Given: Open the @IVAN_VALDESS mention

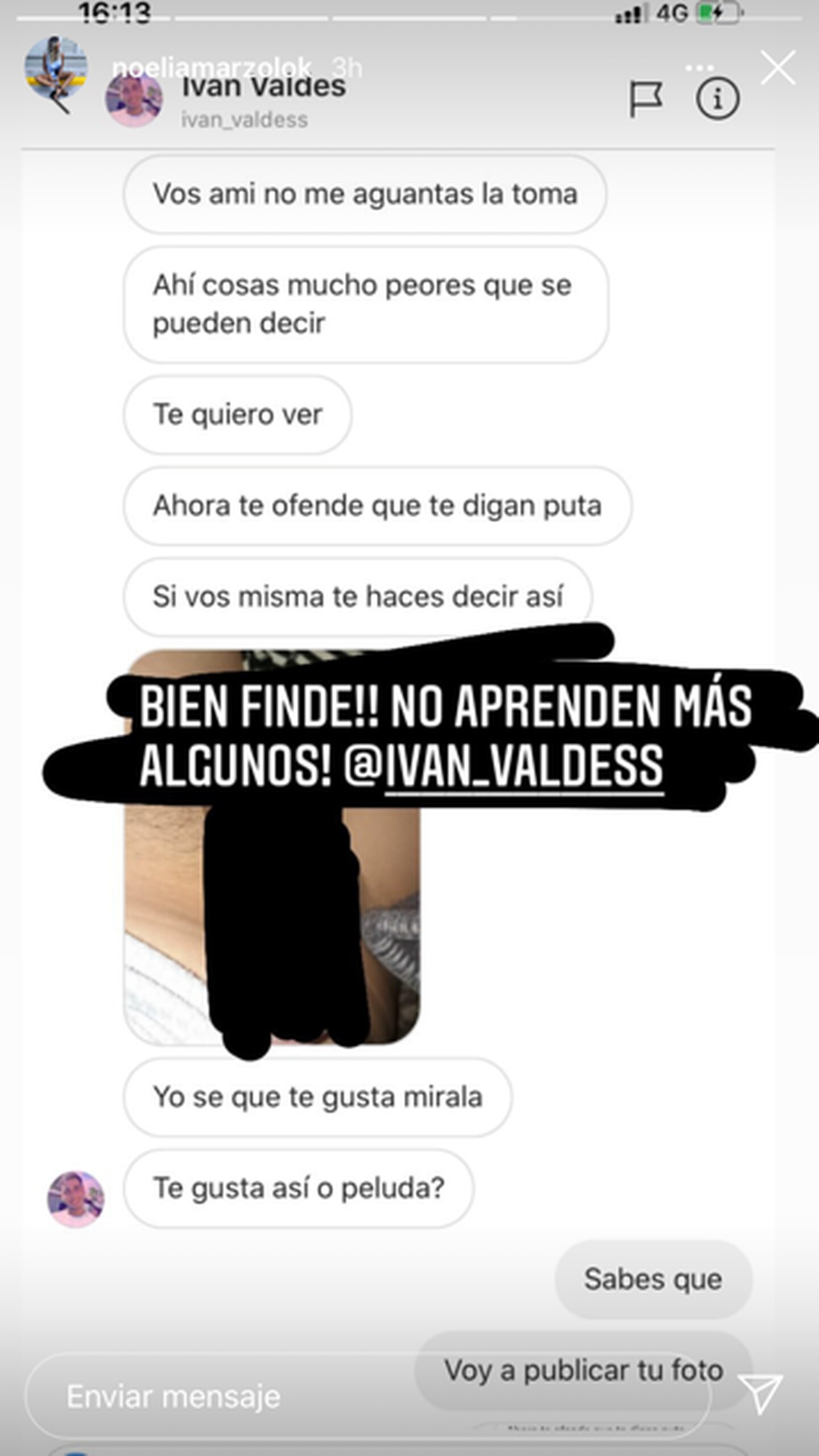Looking at the screenshot, I should [503, 766].
